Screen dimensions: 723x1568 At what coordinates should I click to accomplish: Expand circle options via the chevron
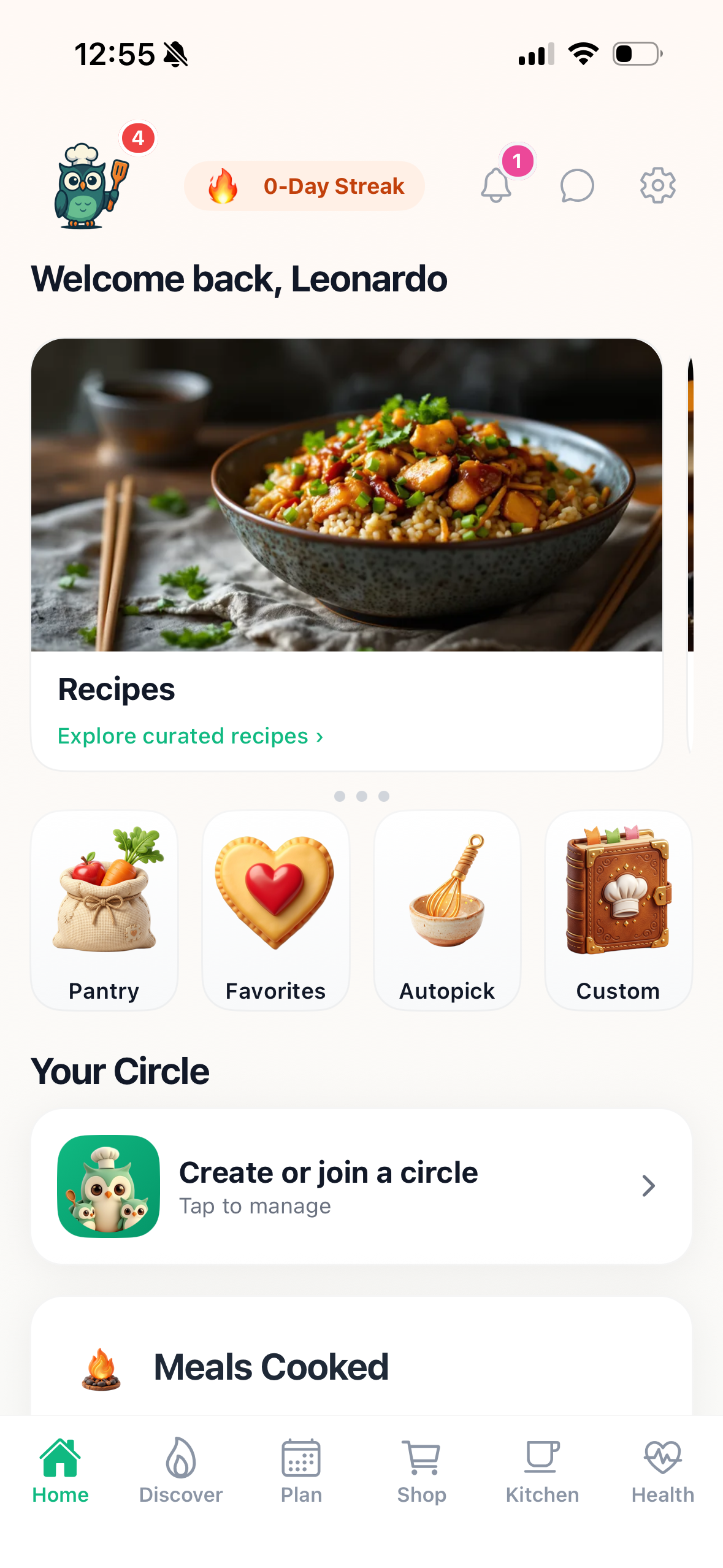648,1186
